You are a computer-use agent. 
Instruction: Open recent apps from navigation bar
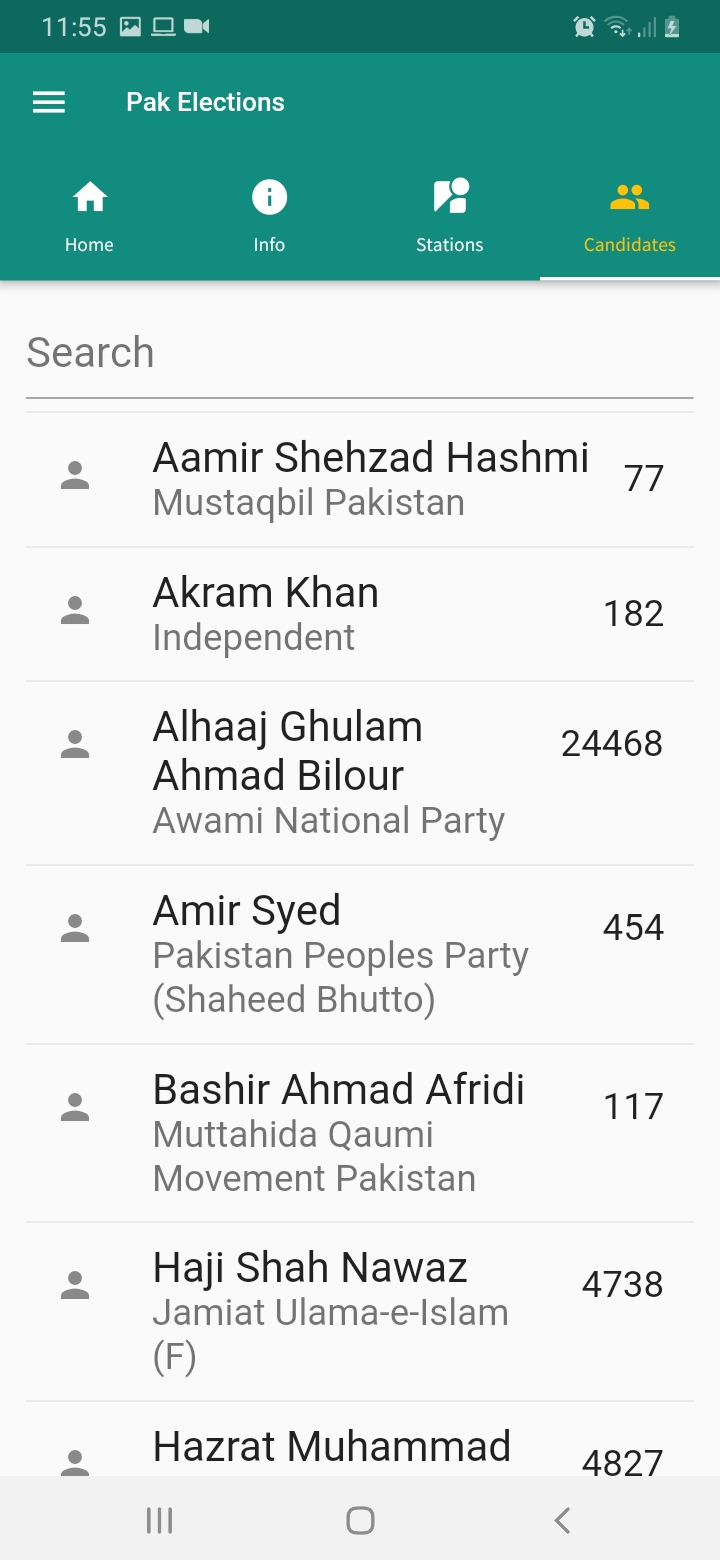[x=159, y=1520]
